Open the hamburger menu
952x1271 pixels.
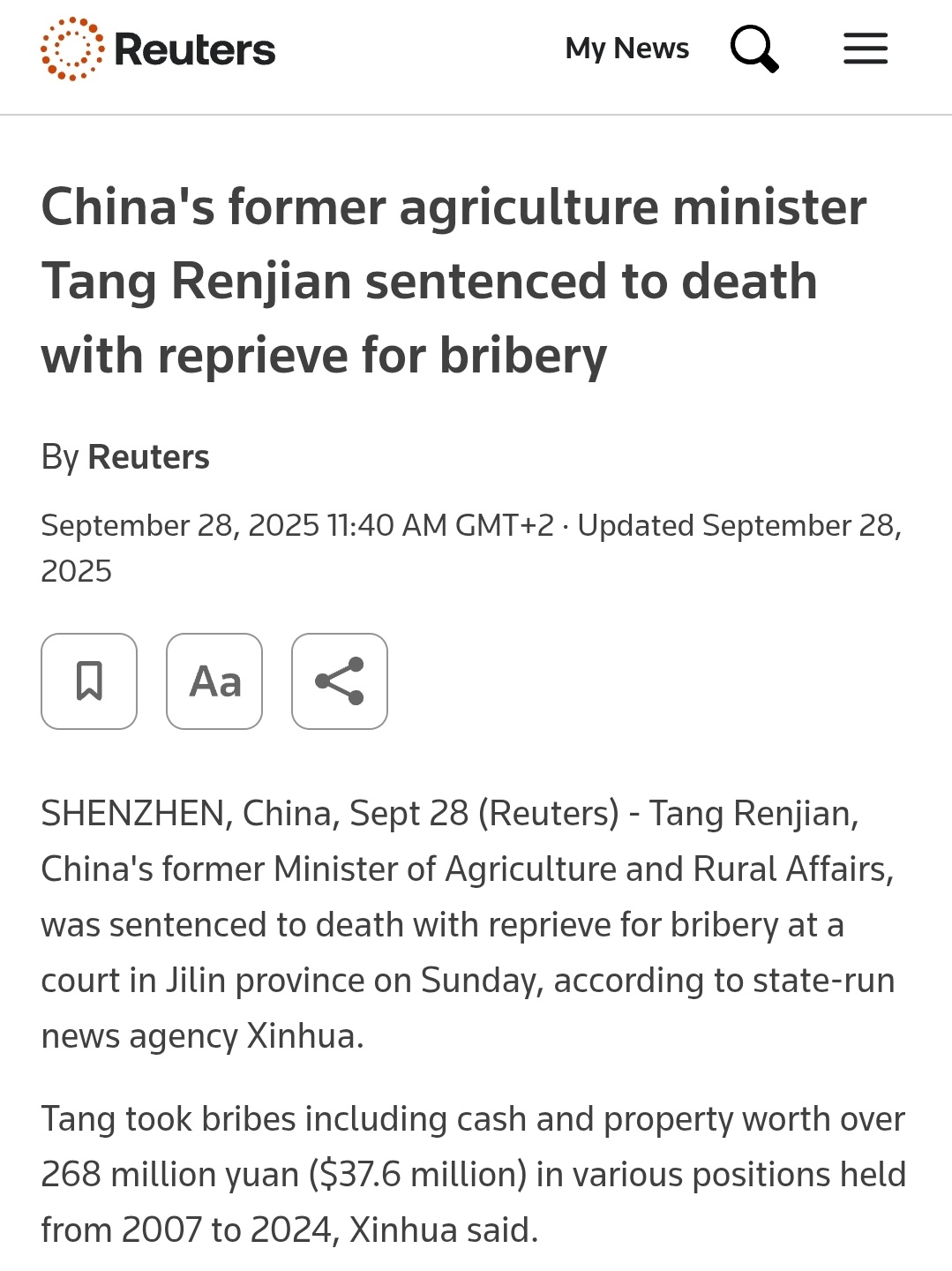click(865, 49)
